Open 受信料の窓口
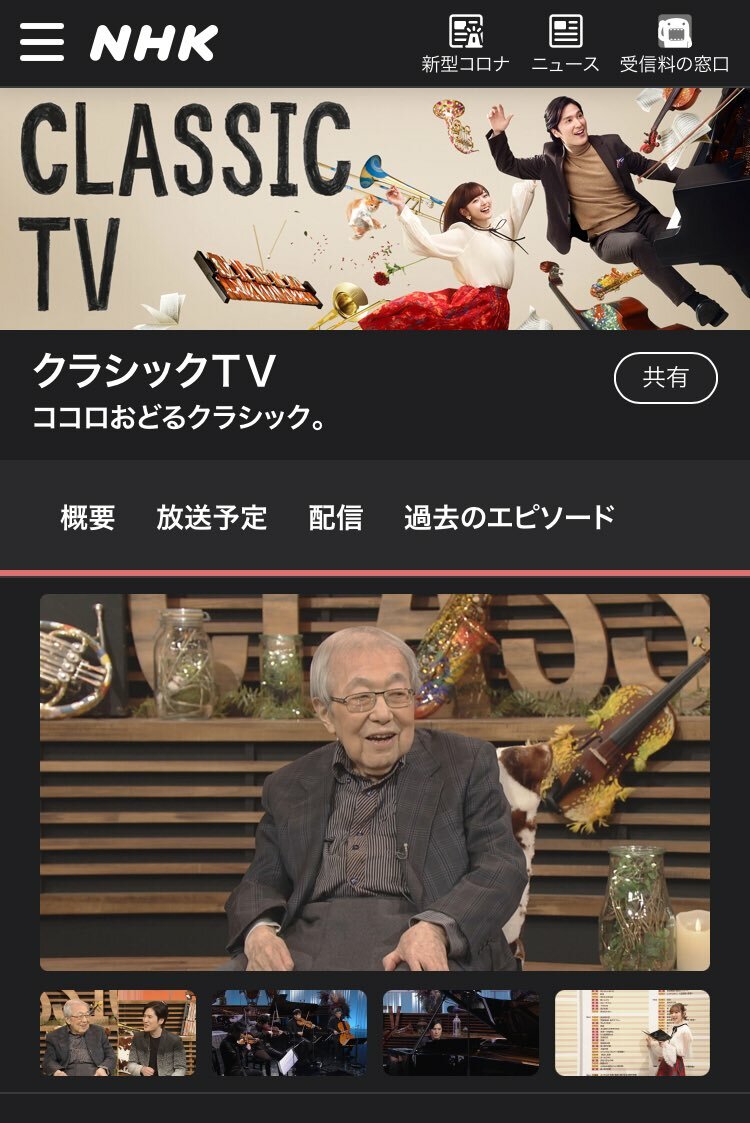The height and width of the screenshot is (1123, 750). (x=674, y=44)
